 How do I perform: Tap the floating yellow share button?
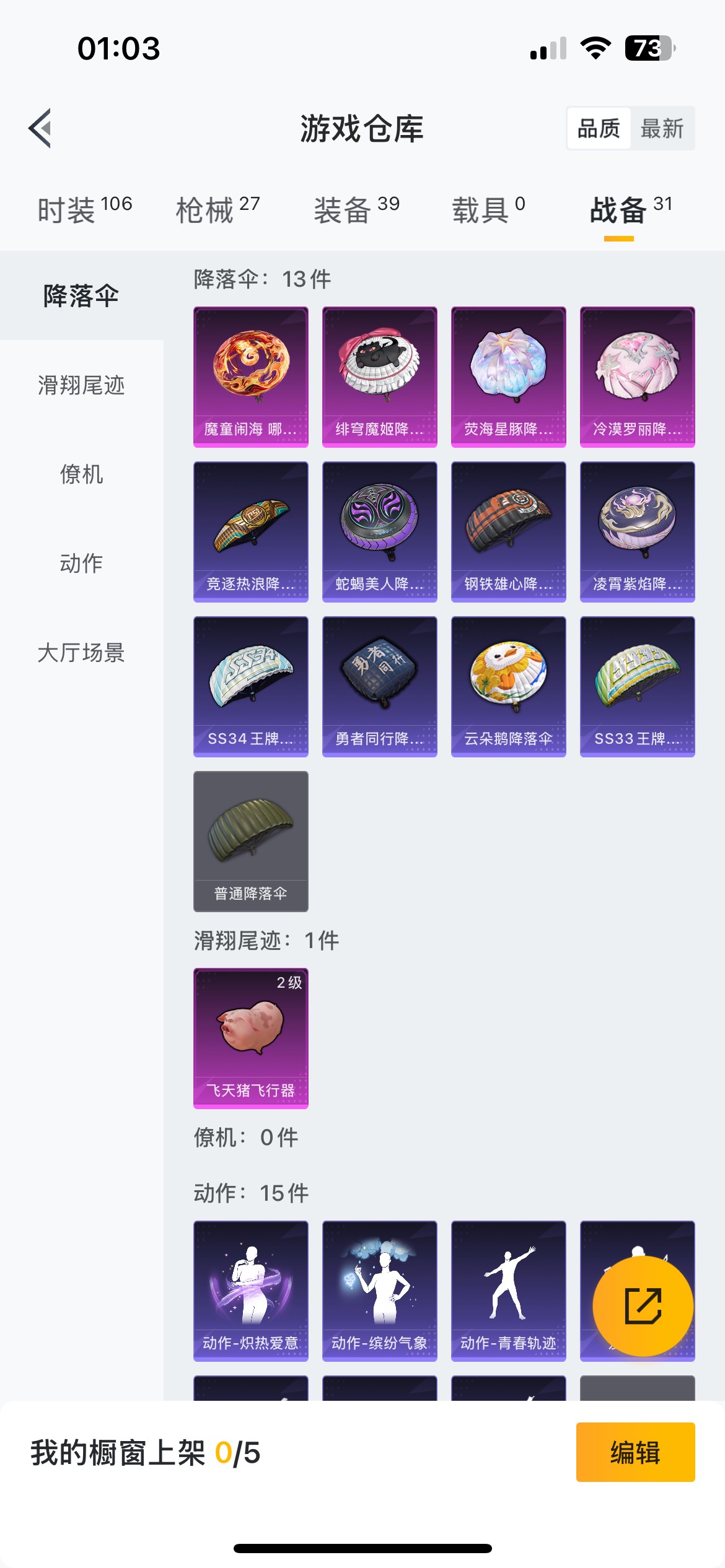tap(643, 1305)
